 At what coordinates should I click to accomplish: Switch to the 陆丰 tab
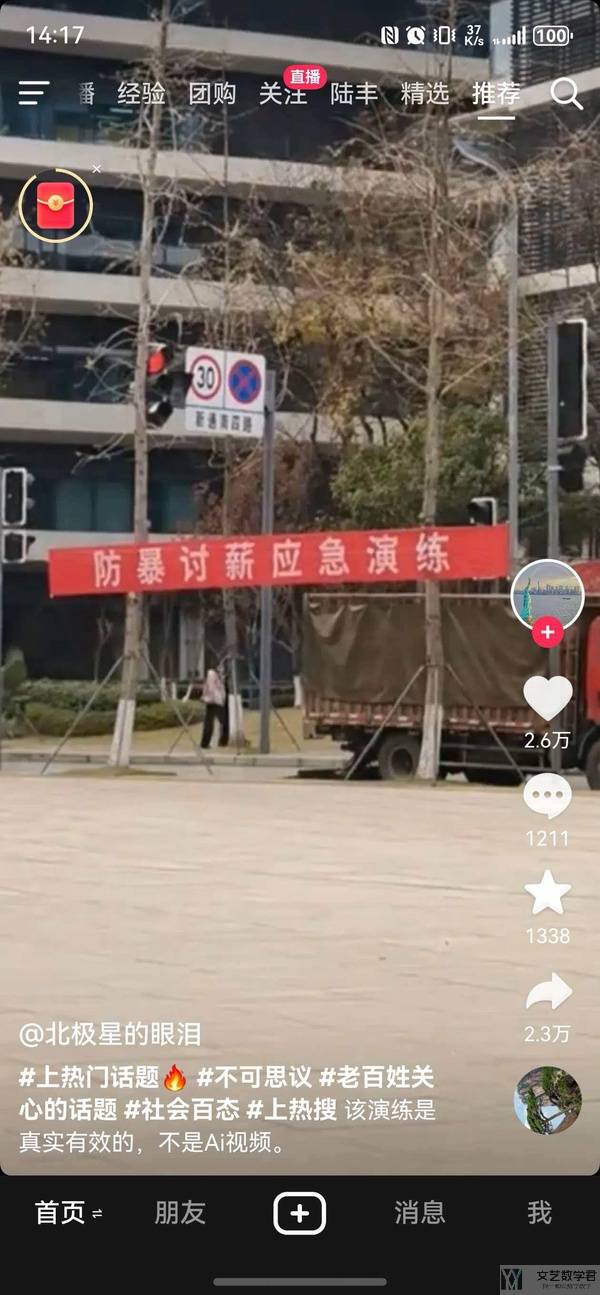[x=354, y=94]
